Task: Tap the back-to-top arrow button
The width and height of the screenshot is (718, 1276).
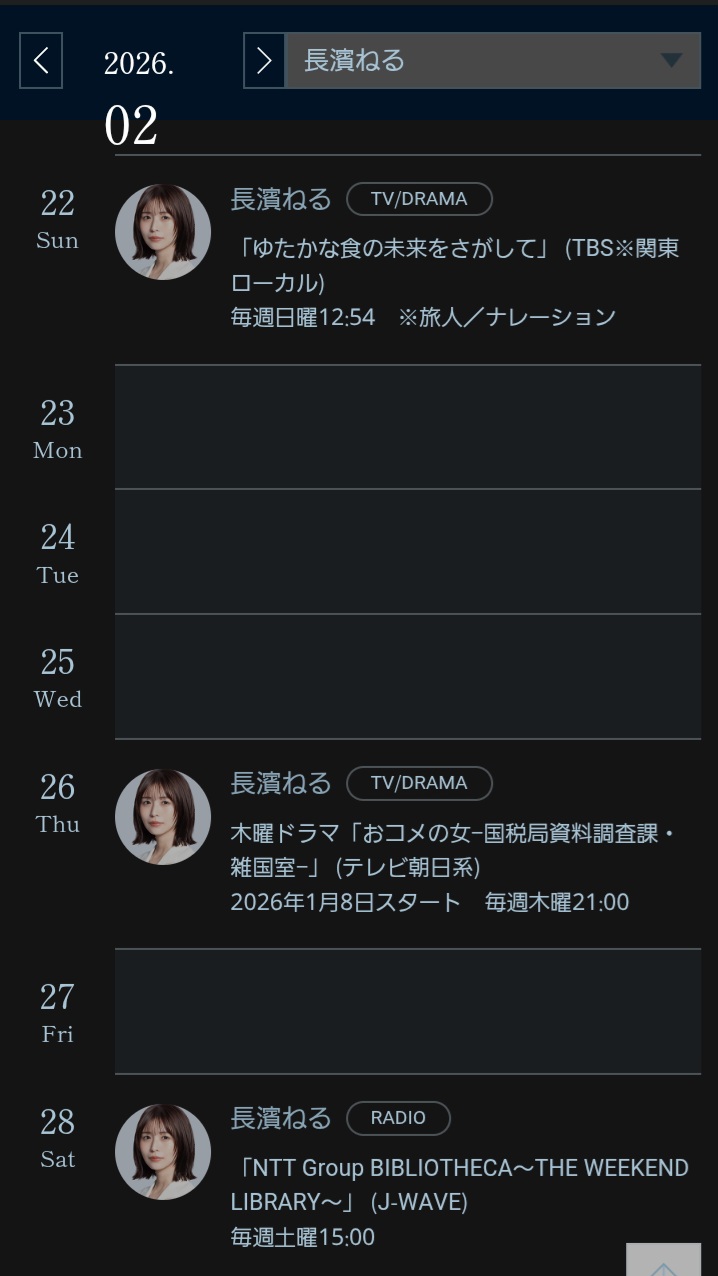Action: [663, 1262]
